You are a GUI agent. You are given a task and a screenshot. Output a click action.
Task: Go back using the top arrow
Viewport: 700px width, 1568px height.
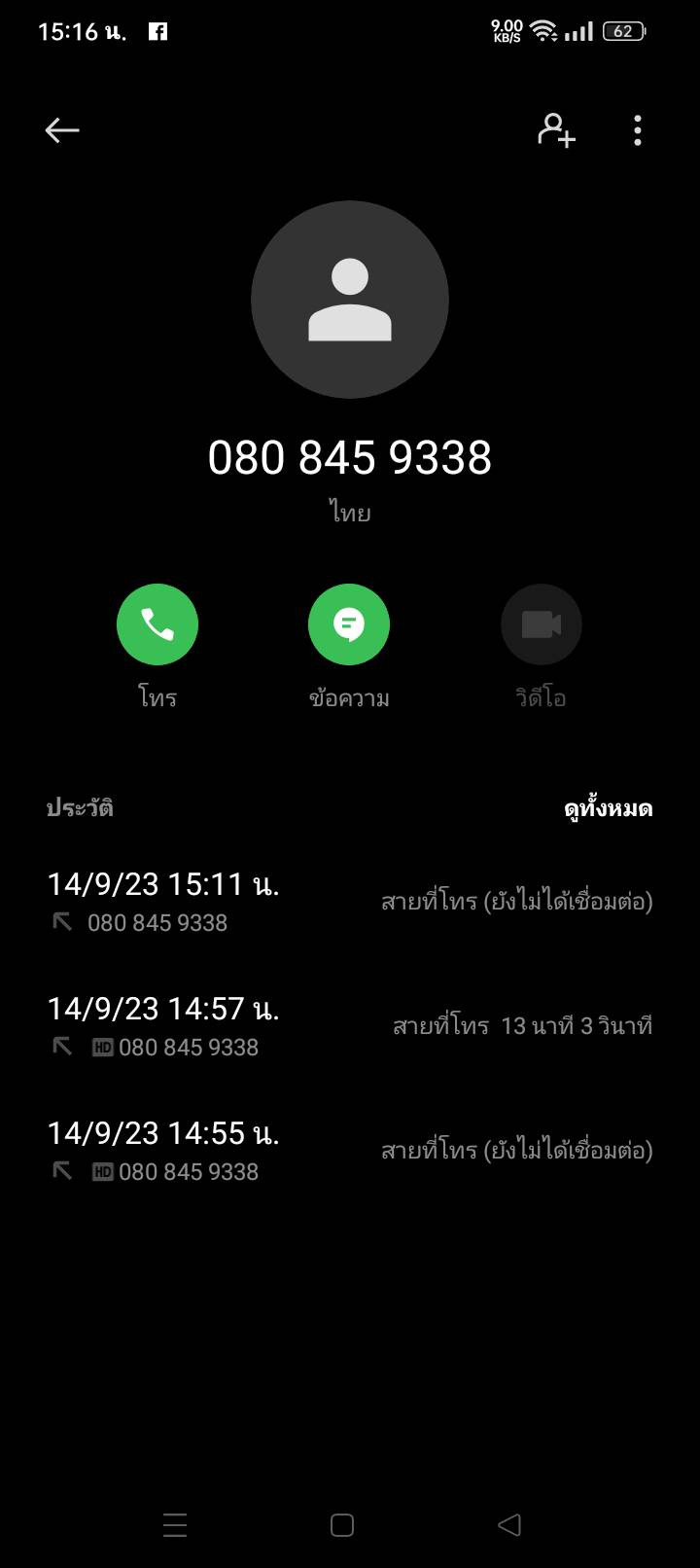pyautogui.click(x=62, y=130)
